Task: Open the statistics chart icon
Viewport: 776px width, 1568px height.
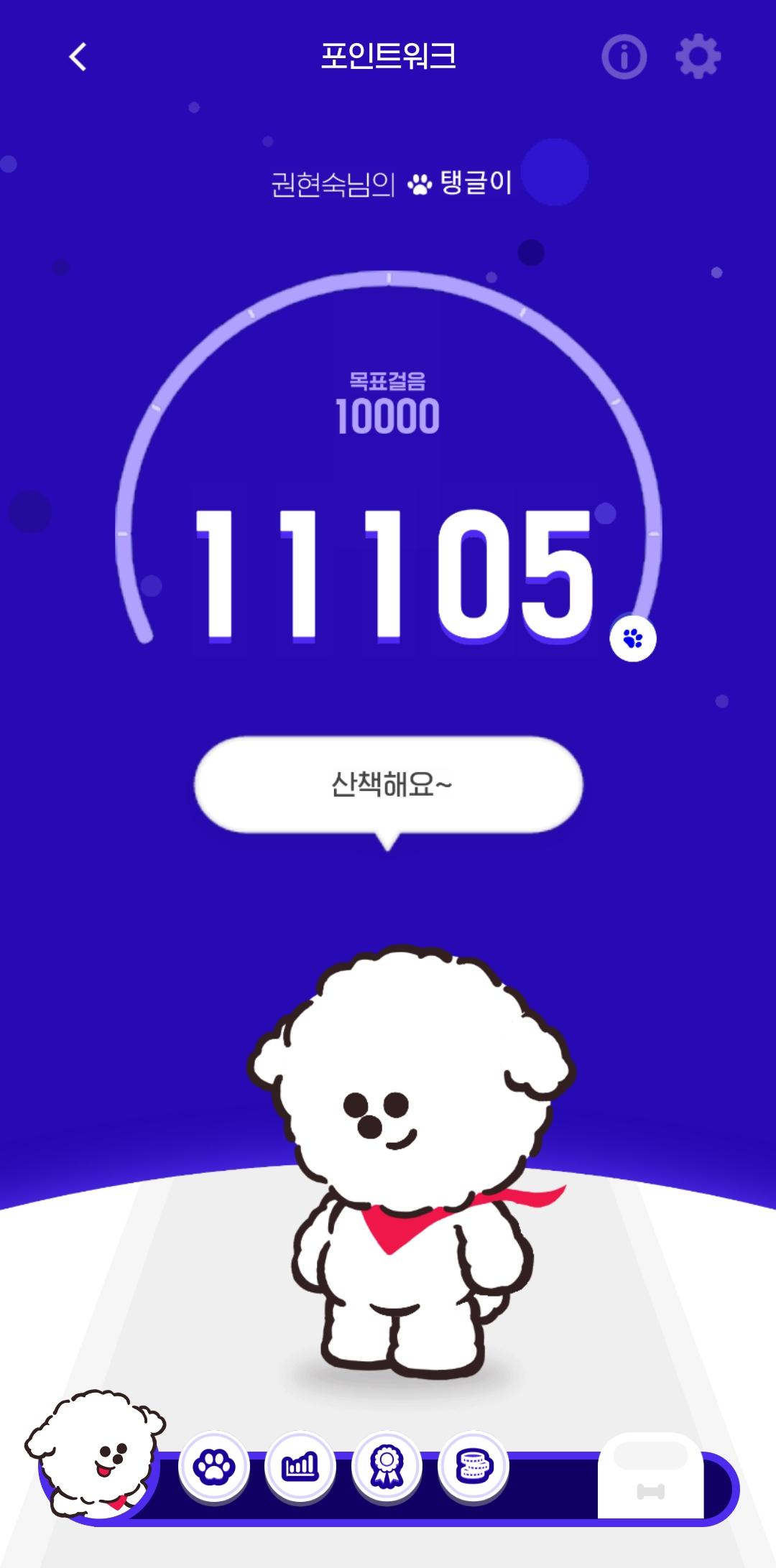Action: pos(300,1466)
